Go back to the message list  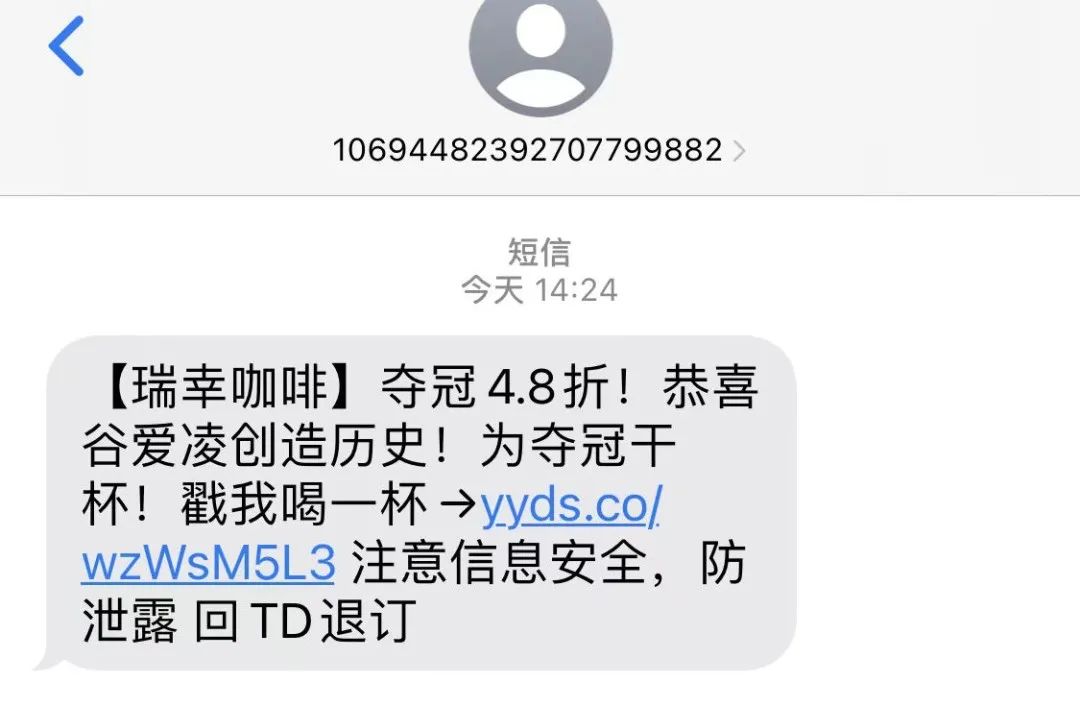pyautogui.click(x=67, y=46)
